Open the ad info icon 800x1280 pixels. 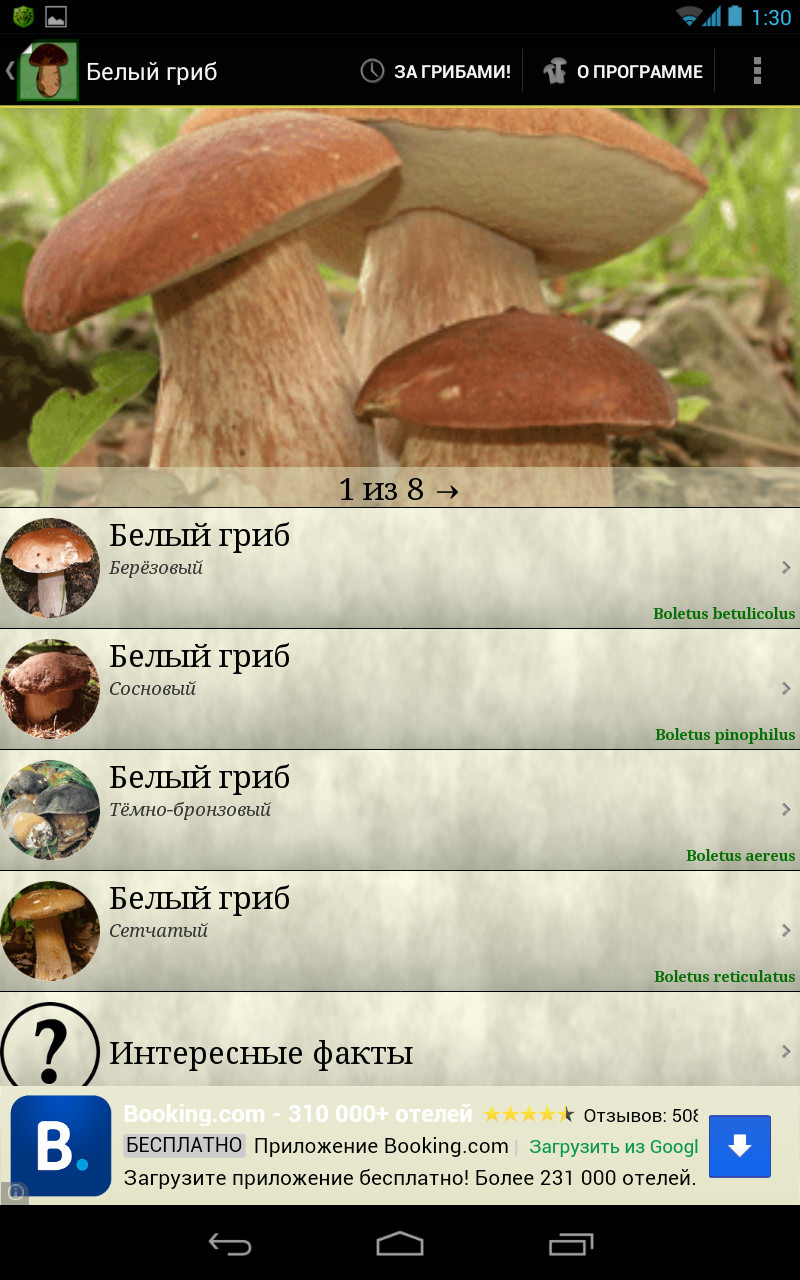15,1191
